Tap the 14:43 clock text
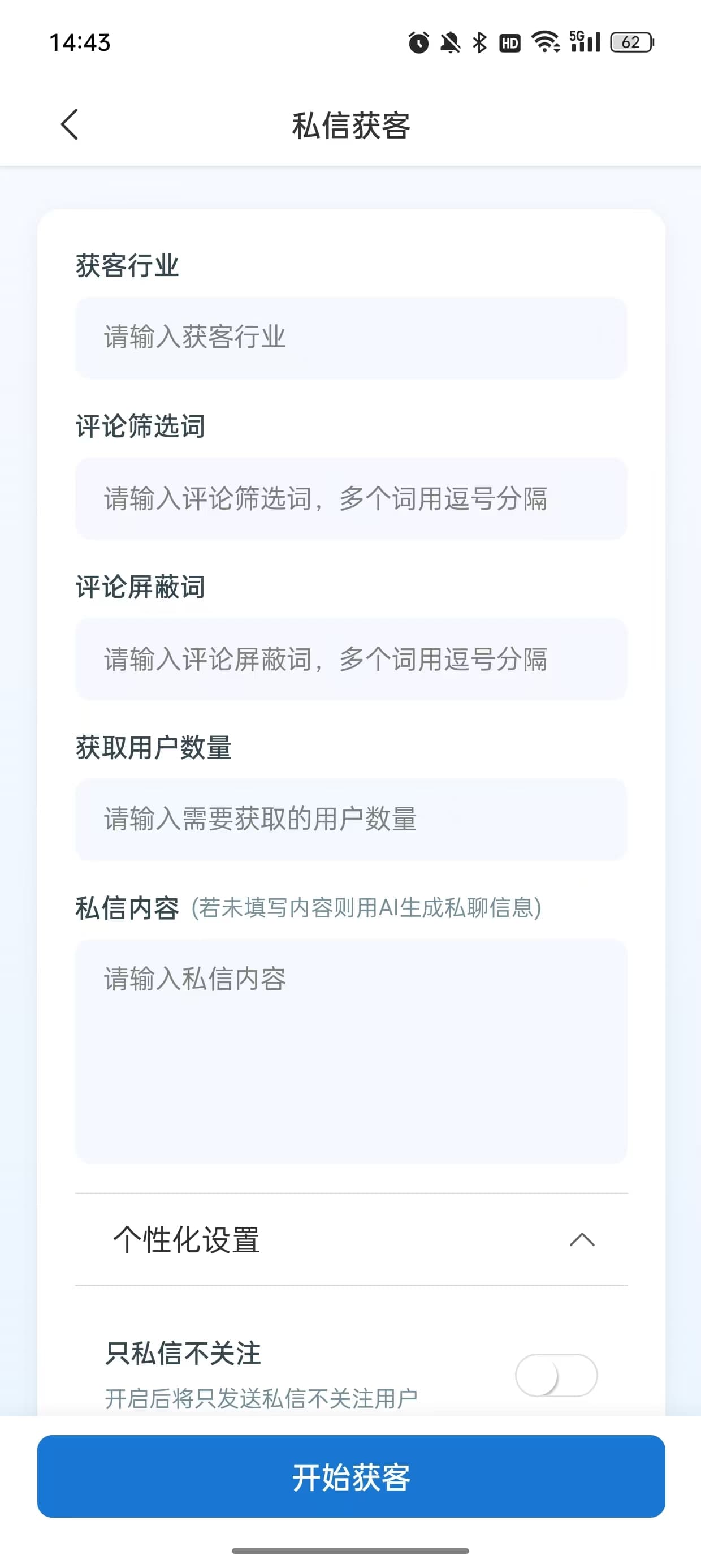The image size is (701, 1568). 80,42
